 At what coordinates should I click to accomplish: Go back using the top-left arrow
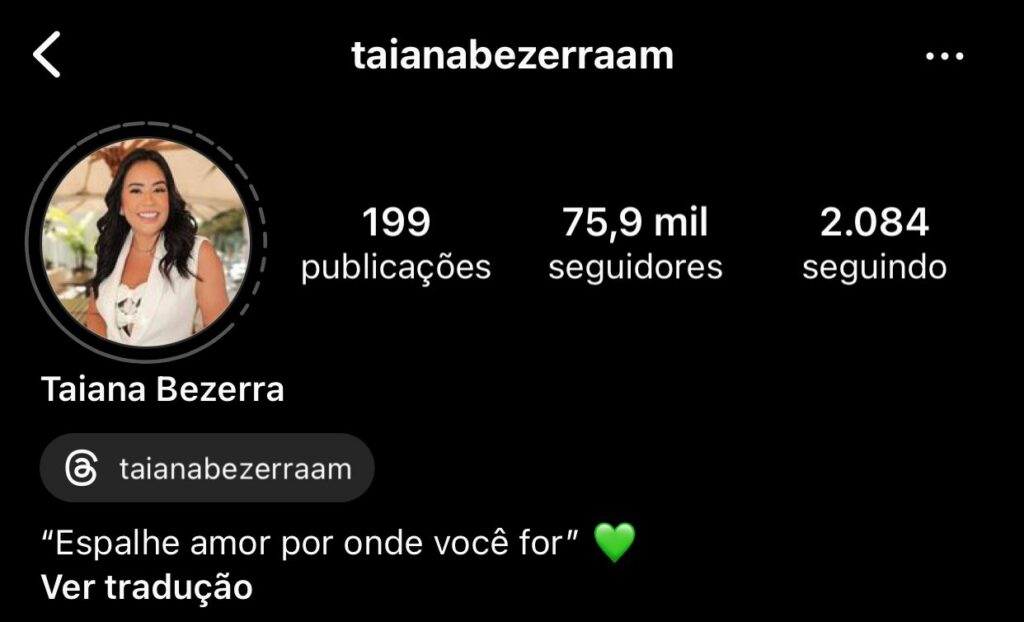tap(47, 55)
